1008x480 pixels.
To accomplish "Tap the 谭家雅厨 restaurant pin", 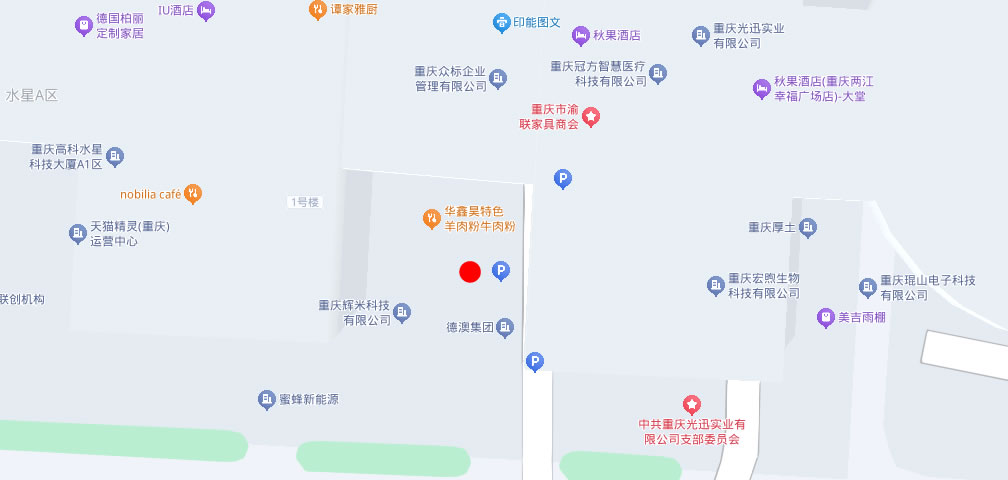I will click(317, 10).
